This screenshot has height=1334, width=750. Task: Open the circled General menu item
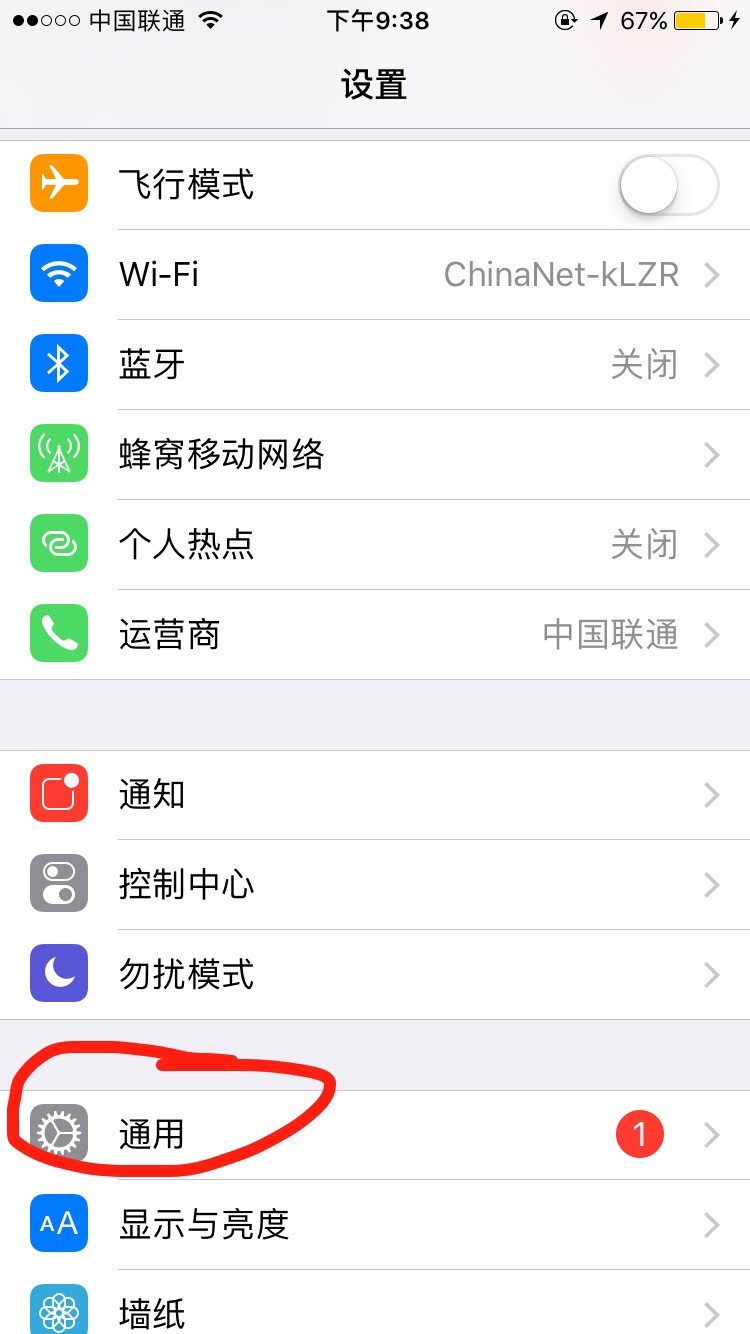(x=300, y=1133)
